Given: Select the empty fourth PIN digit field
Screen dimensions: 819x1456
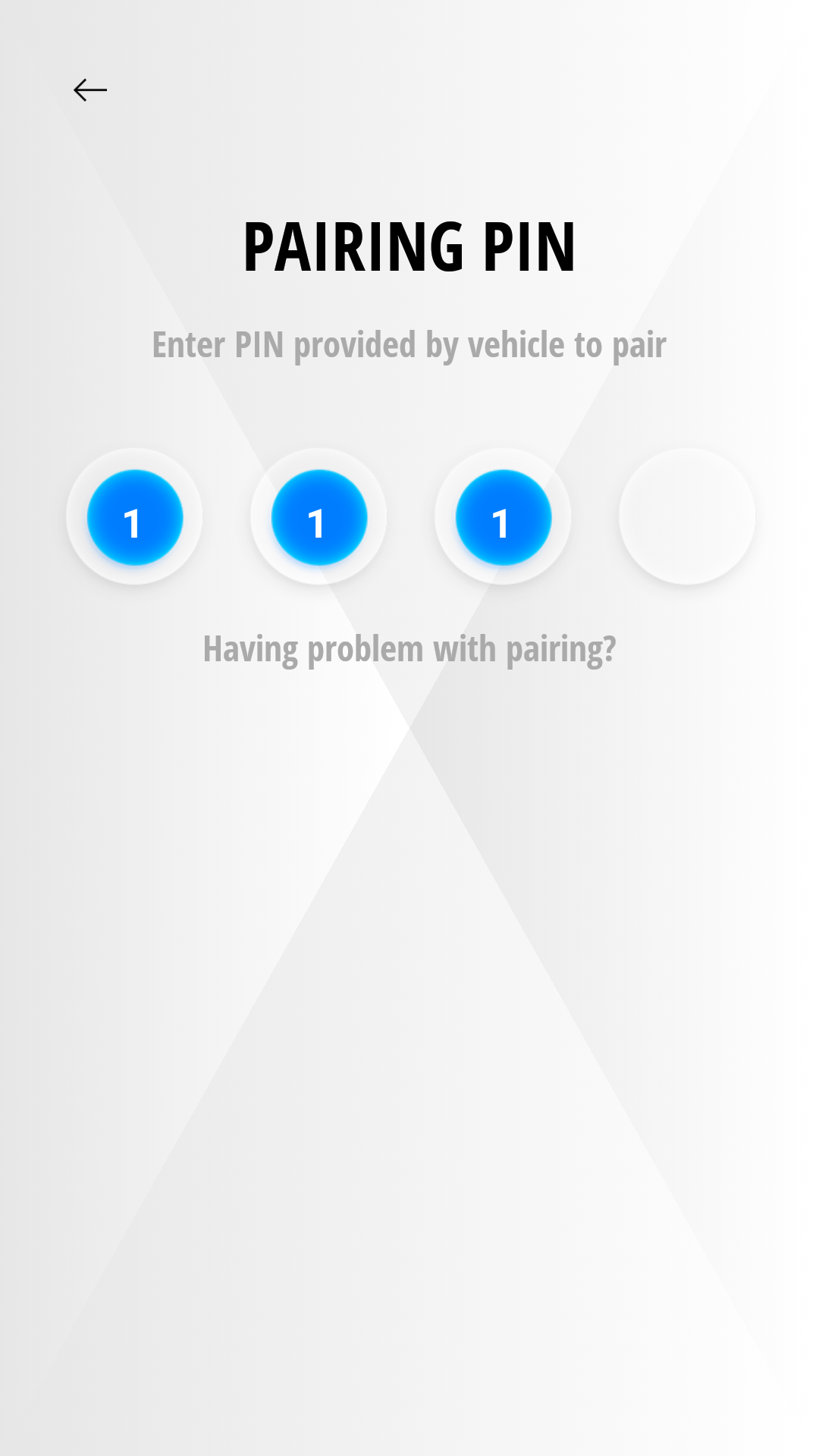Looking at the screenshot, I should click(x=686, y=516).
